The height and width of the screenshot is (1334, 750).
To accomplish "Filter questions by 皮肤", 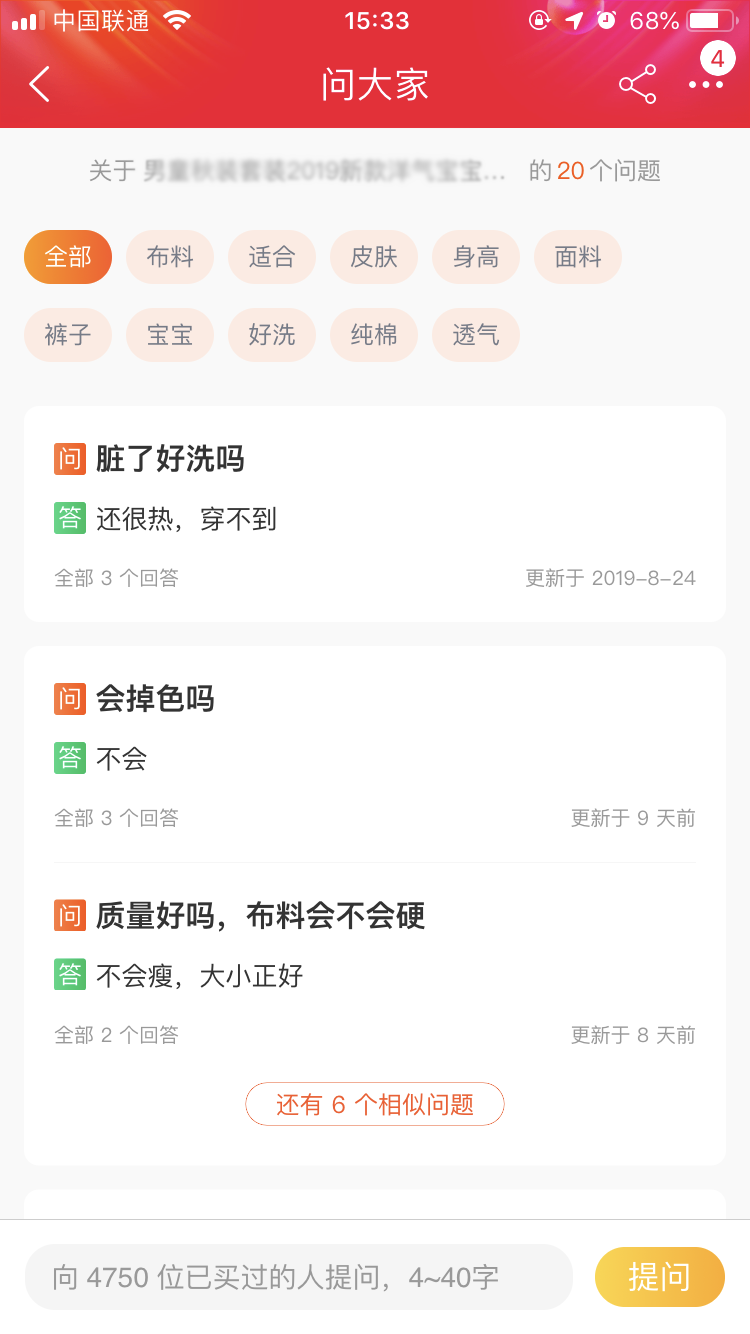I will (x=374, y=257).
